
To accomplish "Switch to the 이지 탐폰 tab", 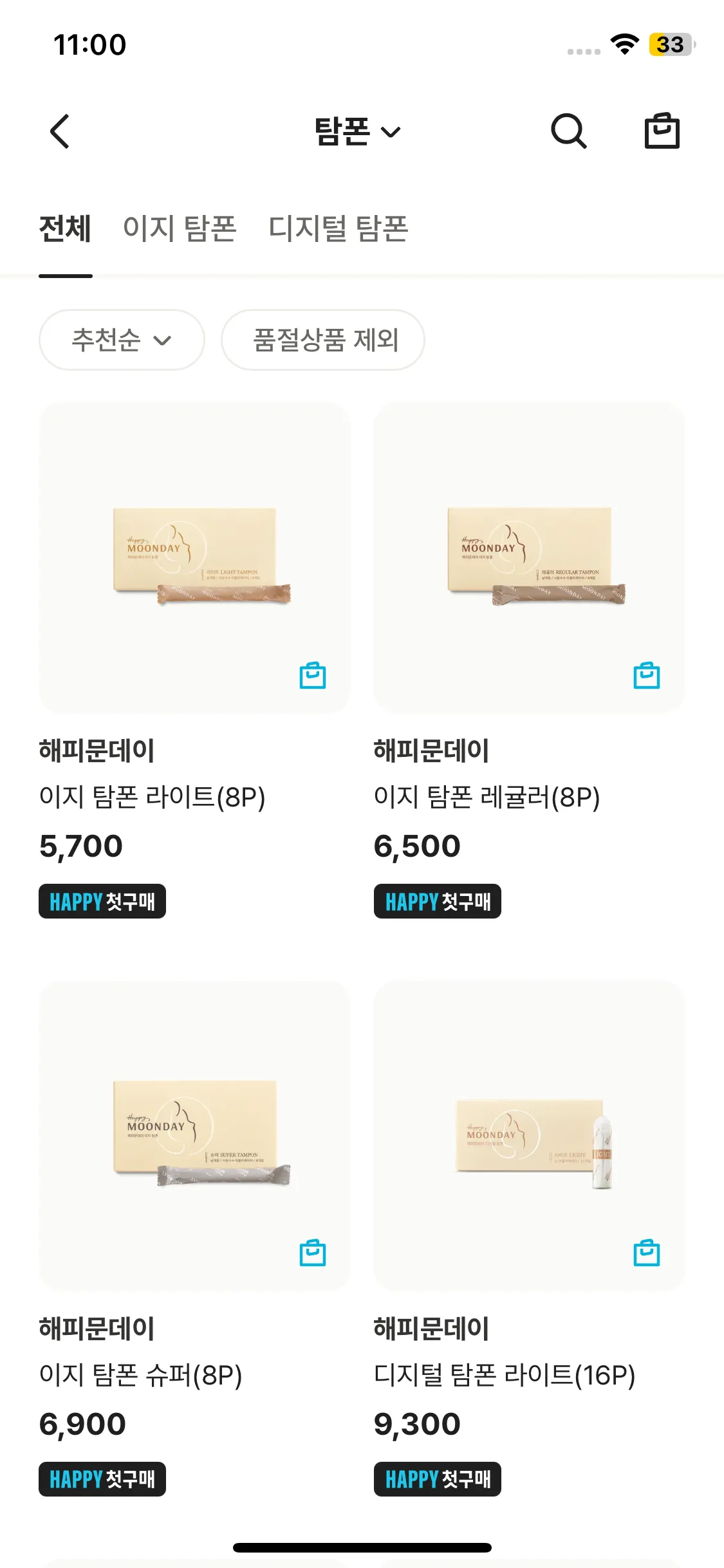I will [x=180, y=229].
